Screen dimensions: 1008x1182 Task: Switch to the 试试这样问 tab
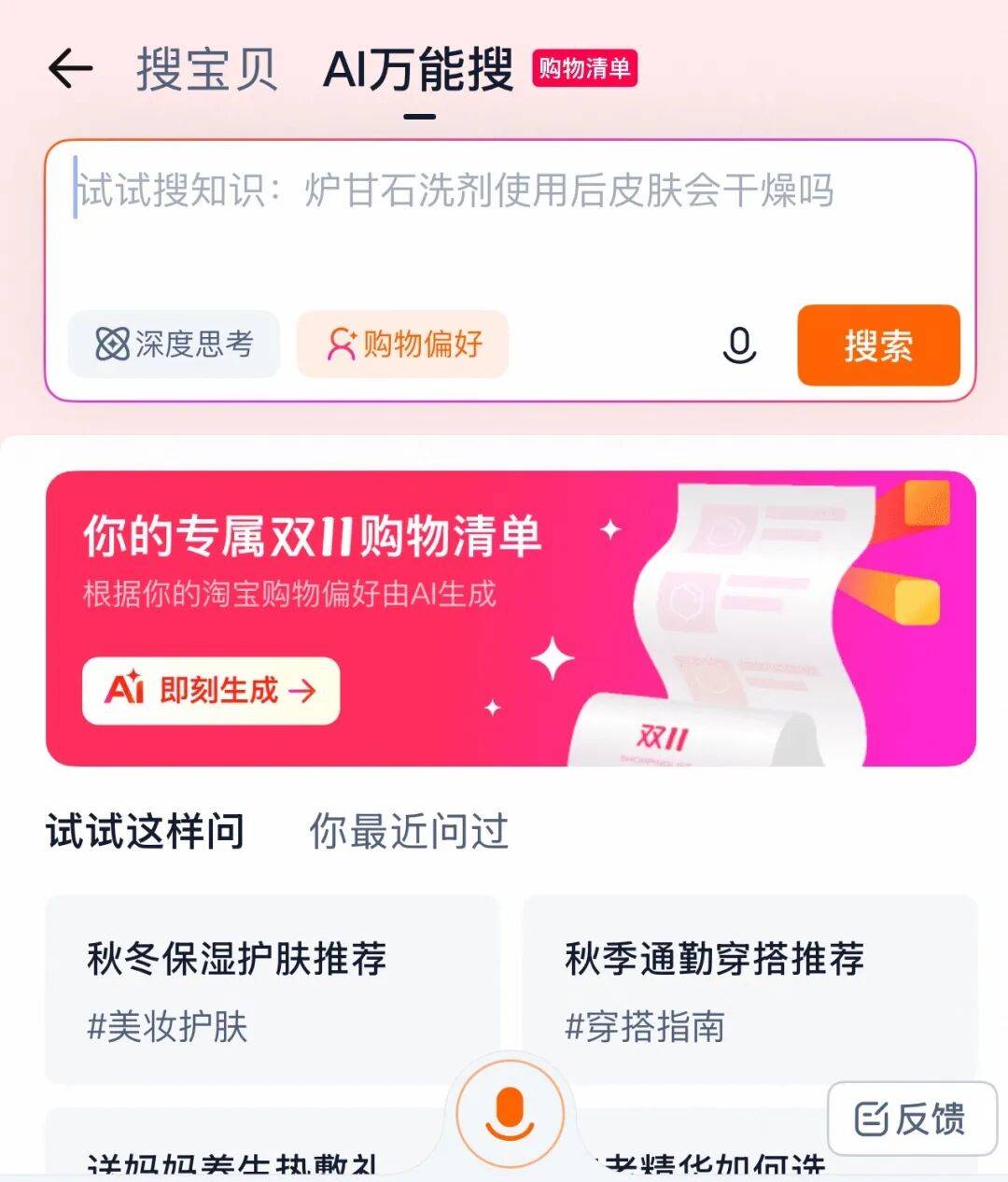tap(146, 831)
